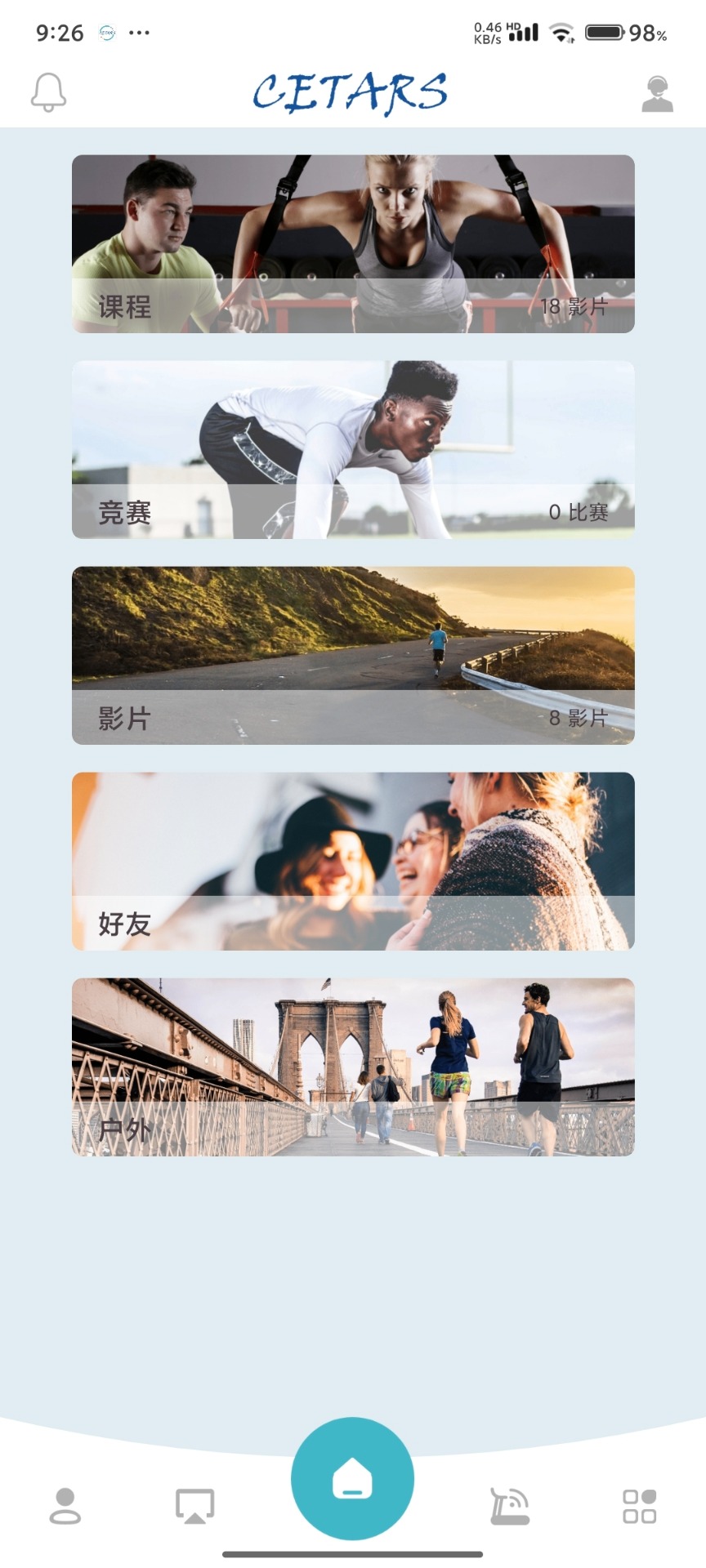Tap the 0 比赛 count label
This screenshot has width=706, height=1568.
click(579, 514)
